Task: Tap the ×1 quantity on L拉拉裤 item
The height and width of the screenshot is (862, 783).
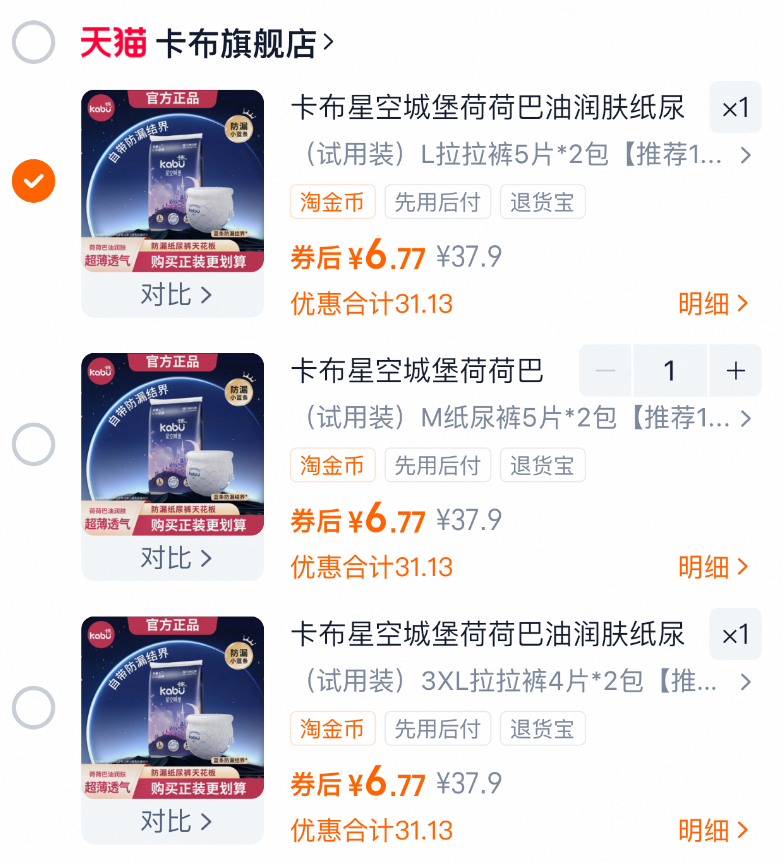Action: point(735,108)
